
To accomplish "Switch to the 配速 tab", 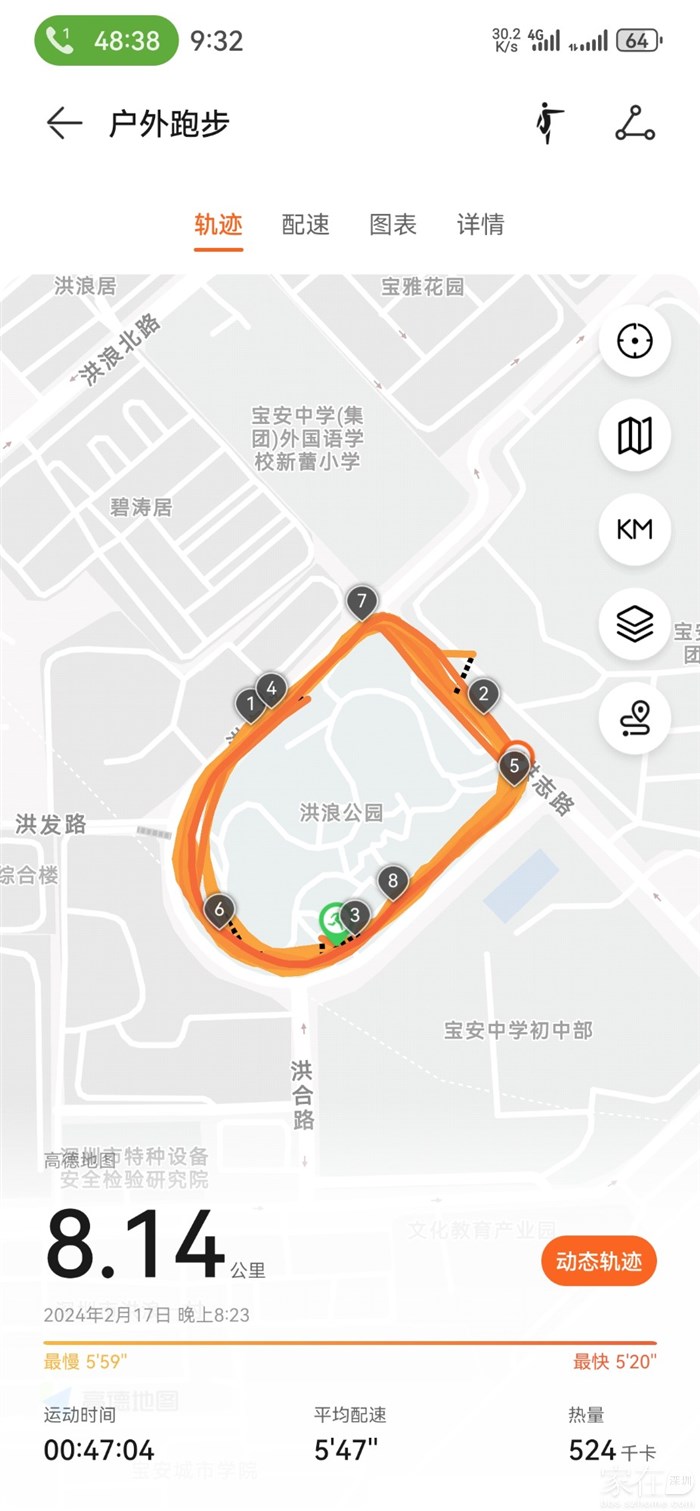I will (x=305, y=225).
